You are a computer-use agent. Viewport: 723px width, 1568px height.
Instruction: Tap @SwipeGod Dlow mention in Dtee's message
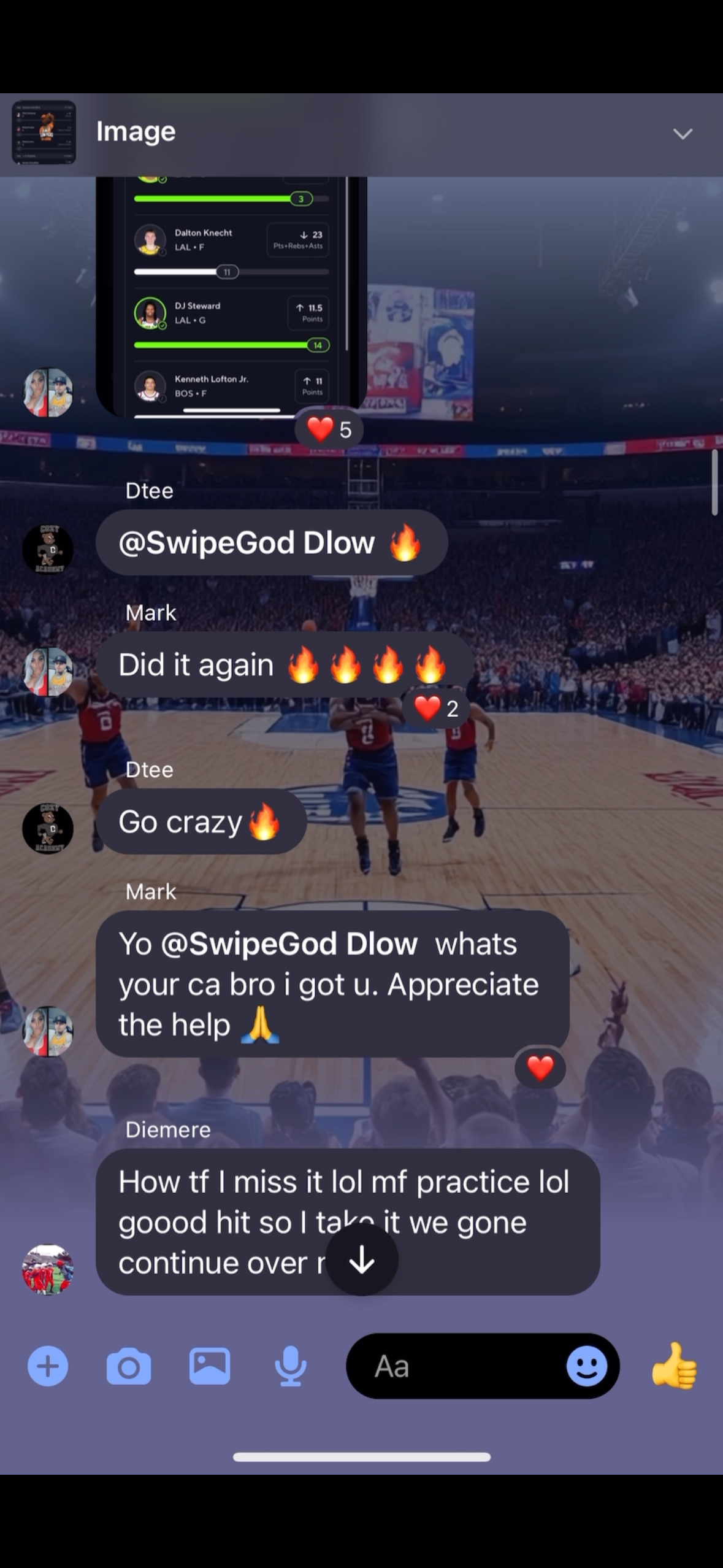(247, 543)
